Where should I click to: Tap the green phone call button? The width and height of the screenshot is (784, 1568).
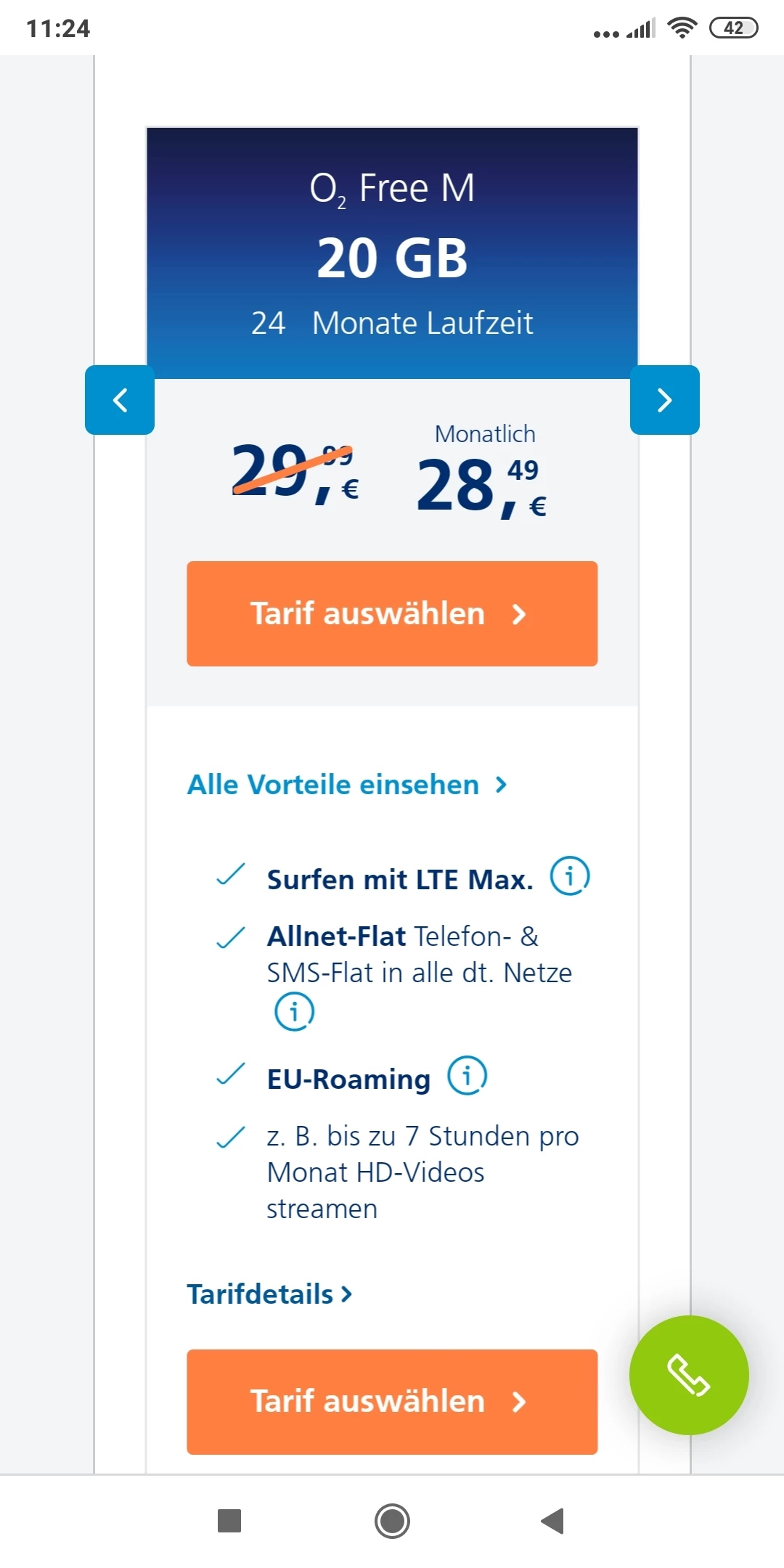(x=688, y=1375)
